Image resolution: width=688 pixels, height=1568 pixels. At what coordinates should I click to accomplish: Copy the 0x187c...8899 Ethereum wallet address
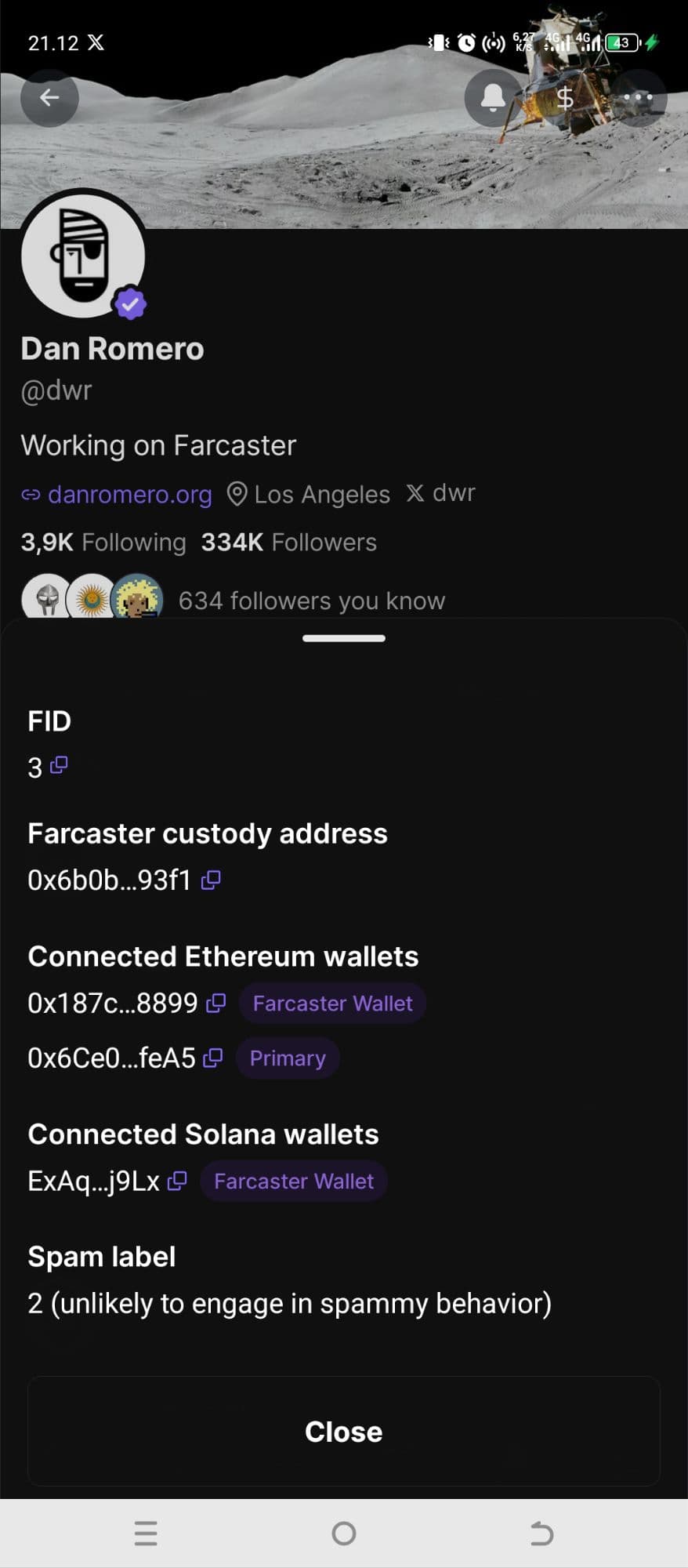pos(216,1003)
